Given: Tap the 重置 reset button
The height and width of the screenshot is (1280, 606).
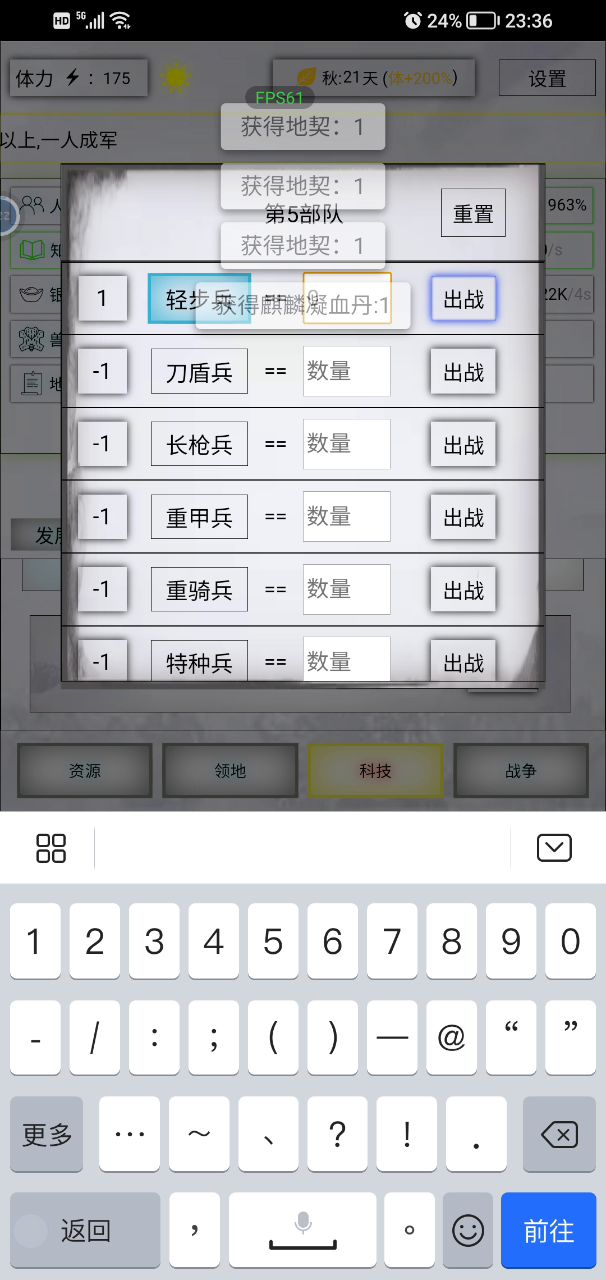Looking at the screenshot, I should pyautogui.click(x=473, y=213).
